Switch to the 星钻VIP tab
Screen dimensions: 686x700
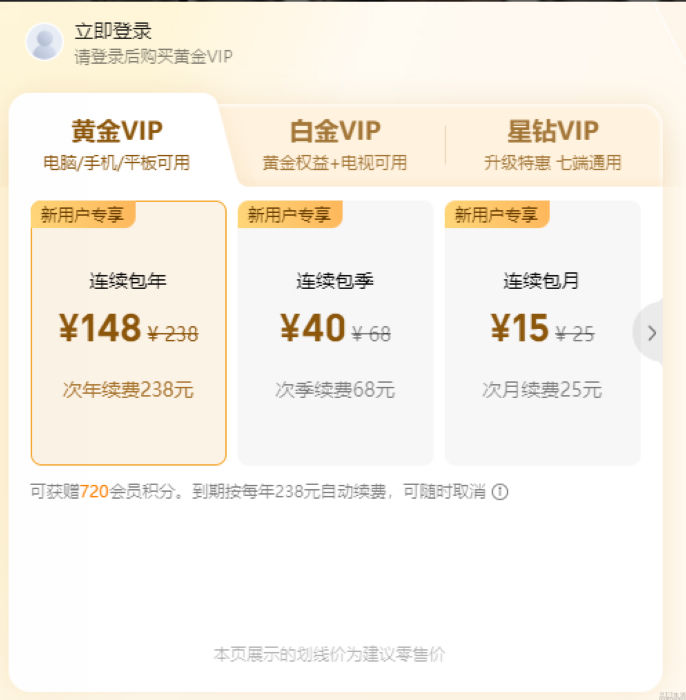(552, 144)
